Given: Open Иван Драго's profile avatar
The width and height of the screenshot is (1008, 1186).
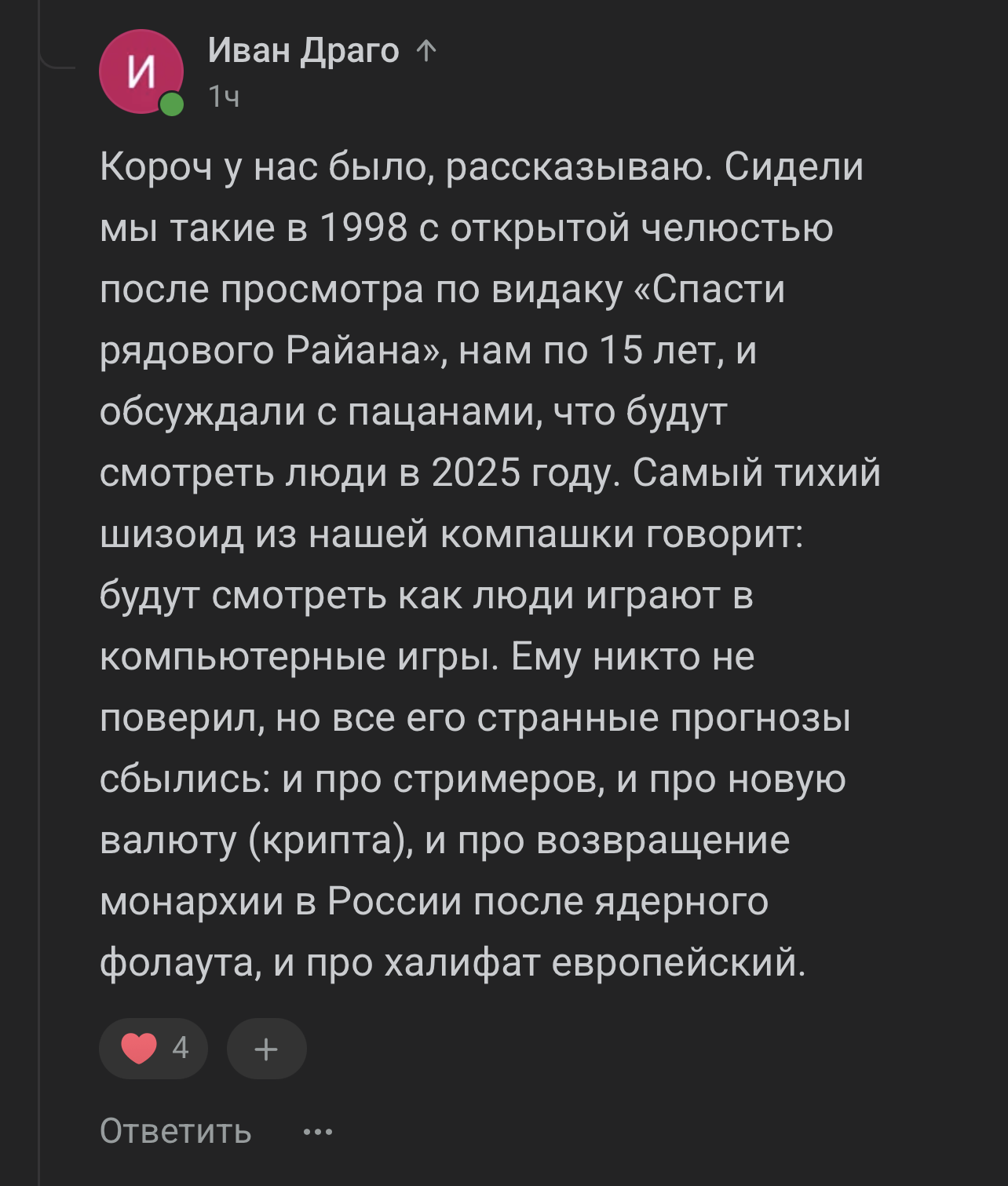Looking at the screenshot, I should click(x=141, y=72).
